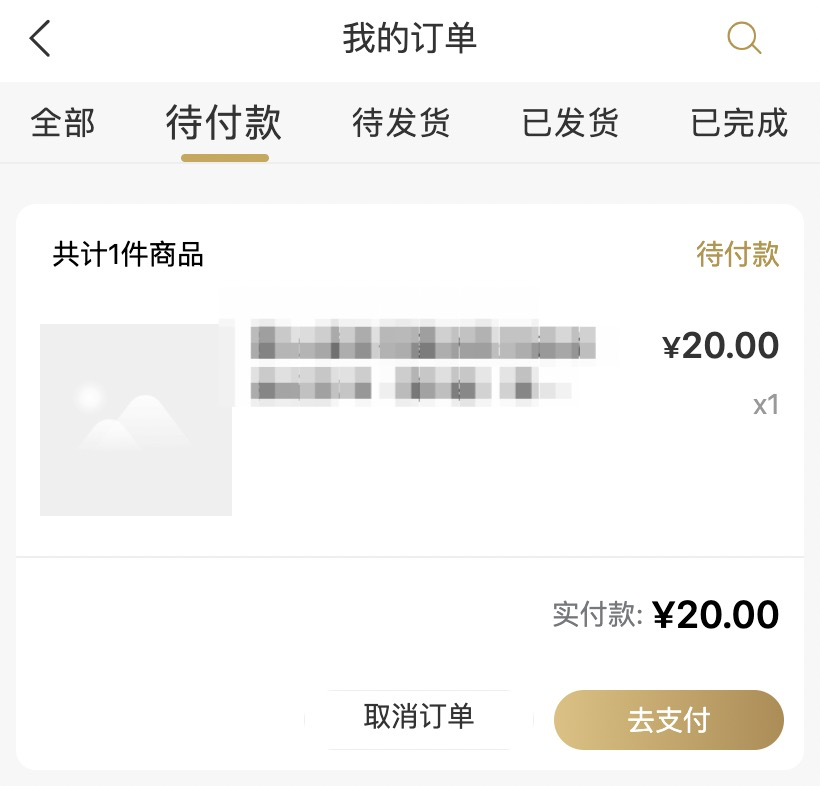The image size is (820, 786).
Task: Open the order search icon
Action: pyautogui.click(x=743, y=39)
